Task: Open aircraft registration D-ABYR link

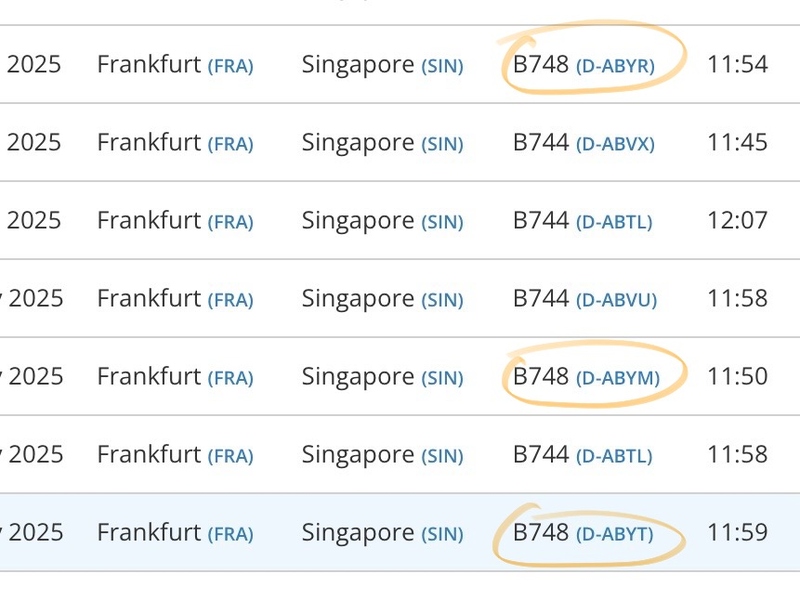Action: pos(615,66)
